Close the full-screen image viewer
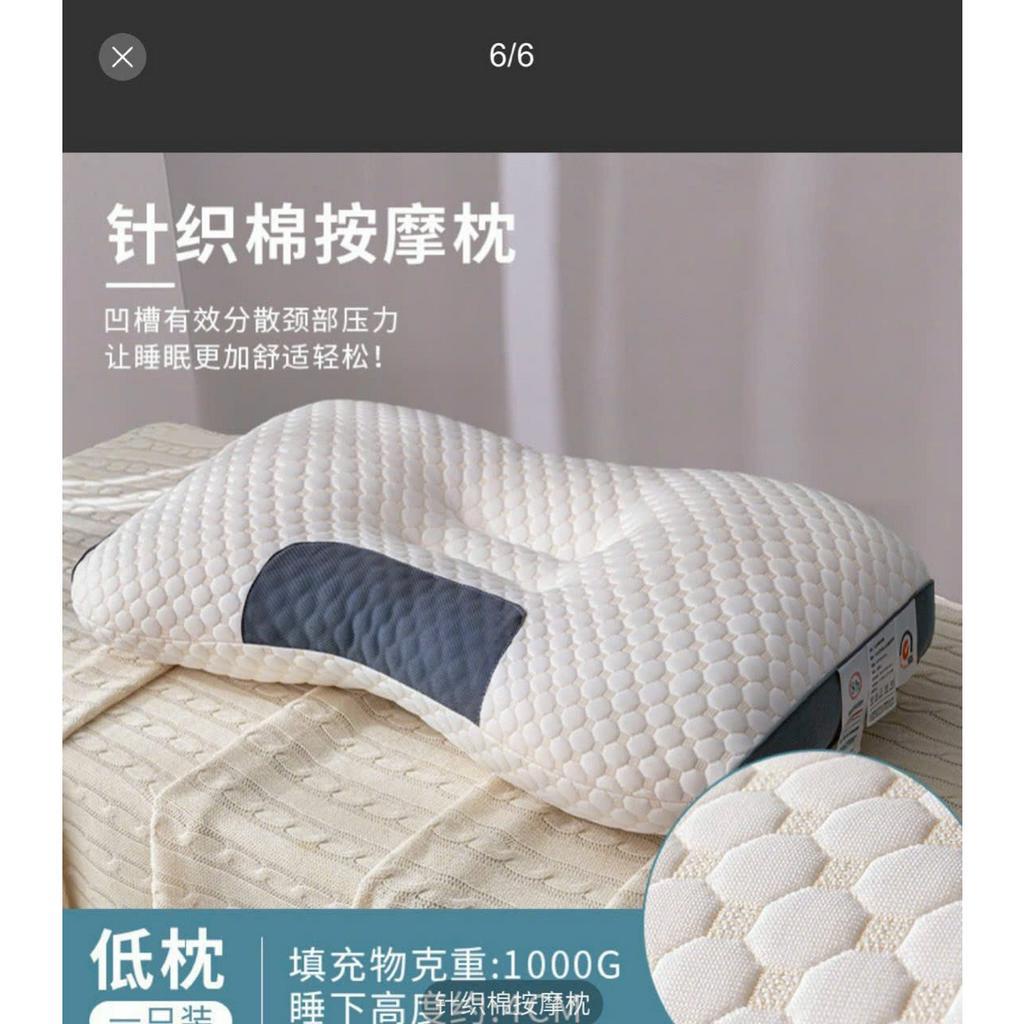This screenshot has height=1024, width=1024. coord(122,57)
